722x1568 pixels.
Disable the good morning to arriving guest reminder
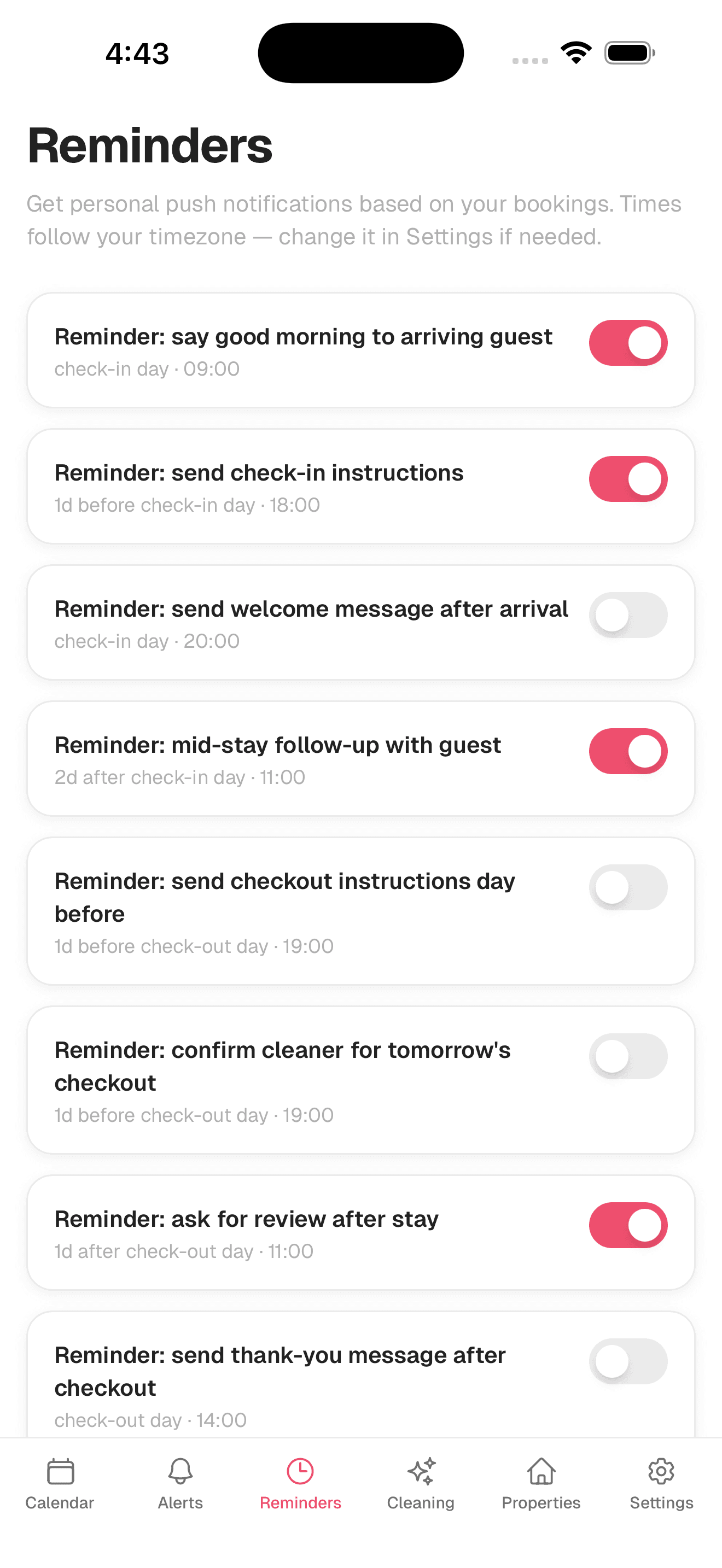click(x=627, y=343)
